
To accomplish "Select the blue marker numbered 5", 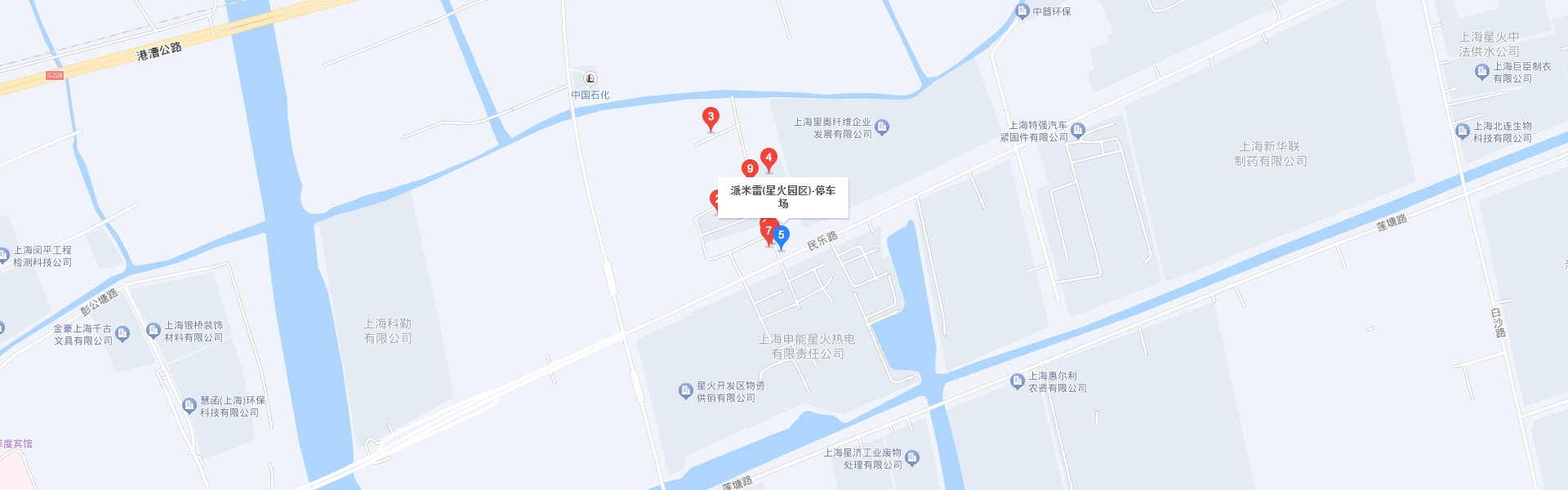I will [781, 236].
